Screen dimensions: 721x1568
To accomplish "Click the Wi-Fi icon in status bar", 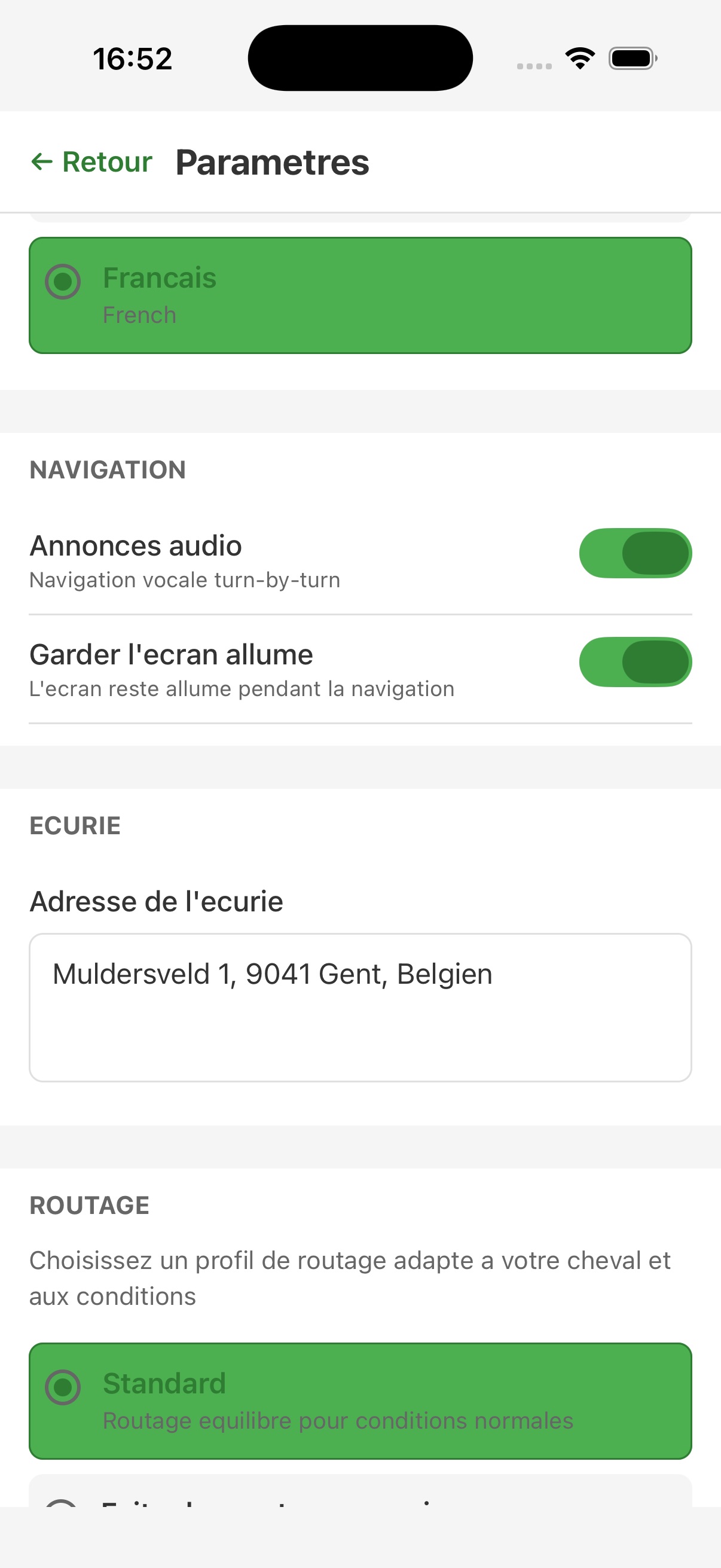I will coord(579,57).
